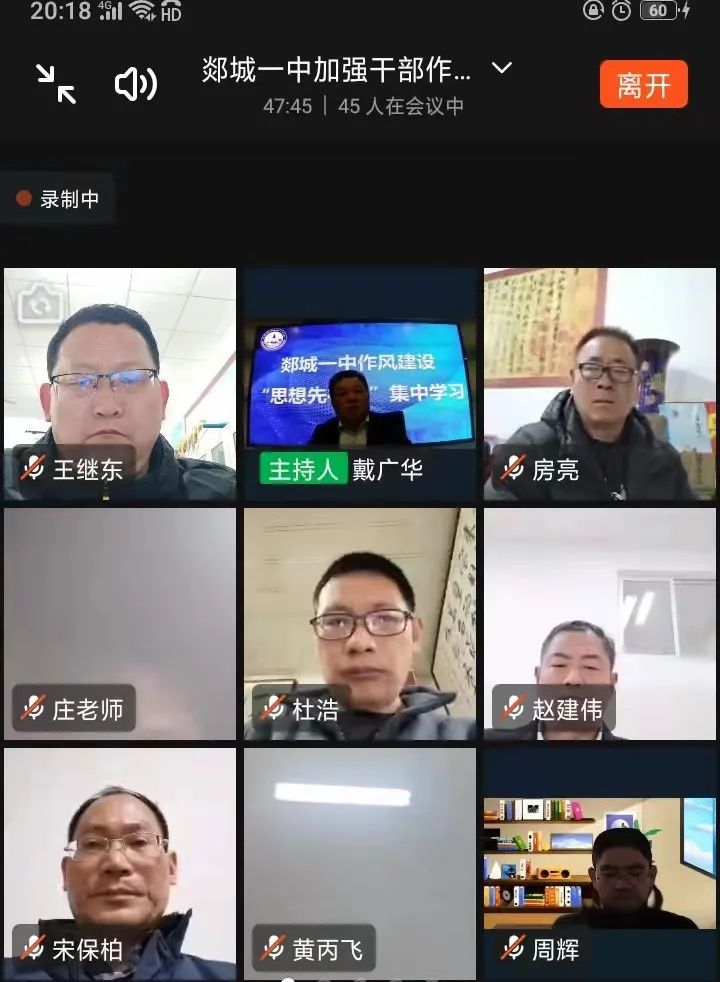The width and height of the screenshot is (720, 982).
Task: Open 庄老师's video tile
Action: click(120, 624)
